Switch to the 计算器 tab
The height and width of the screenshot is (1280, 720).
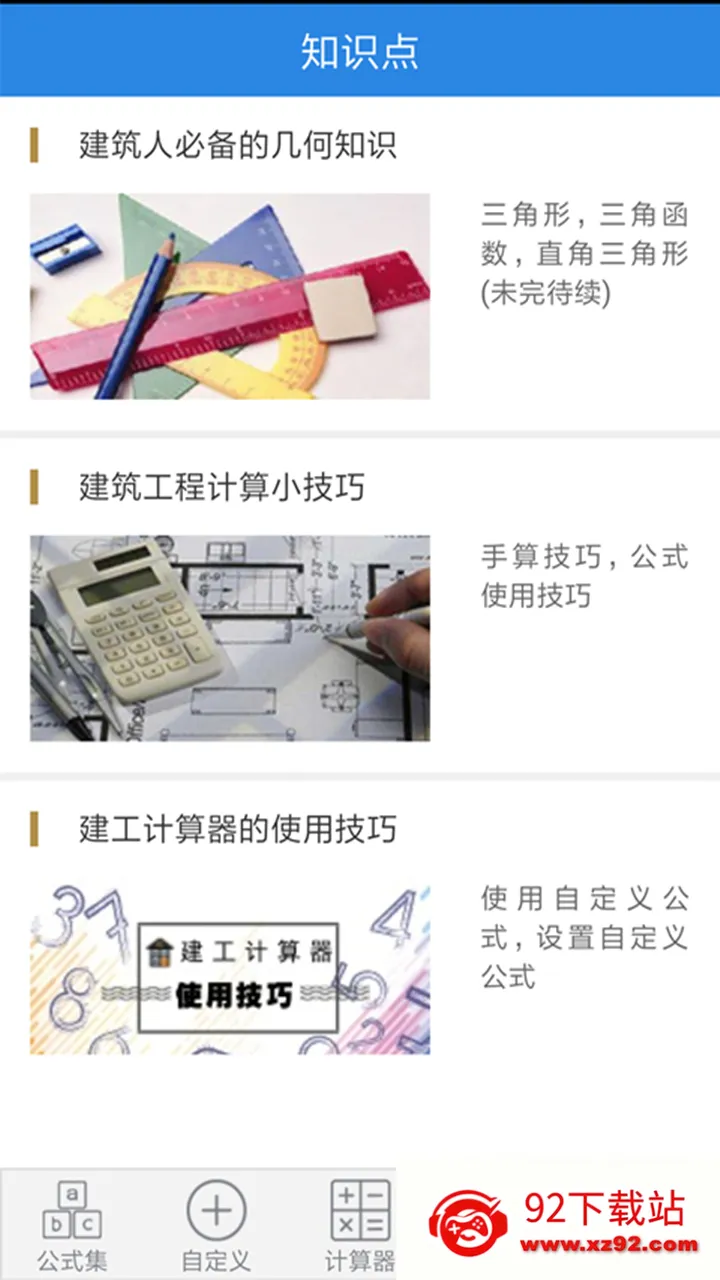[360, 1225]
